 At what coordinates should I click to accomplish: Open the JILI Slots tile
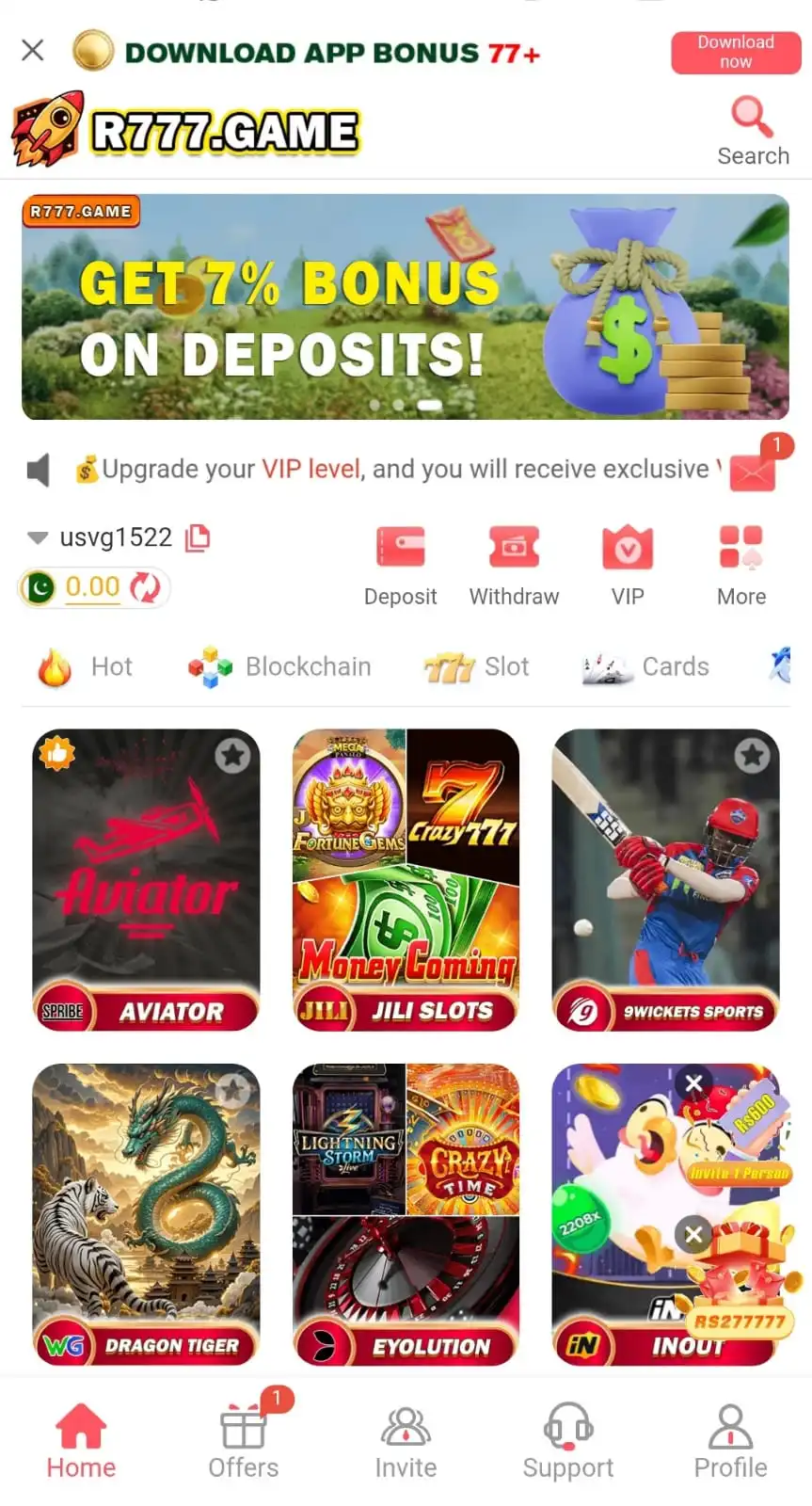point(406,880)
